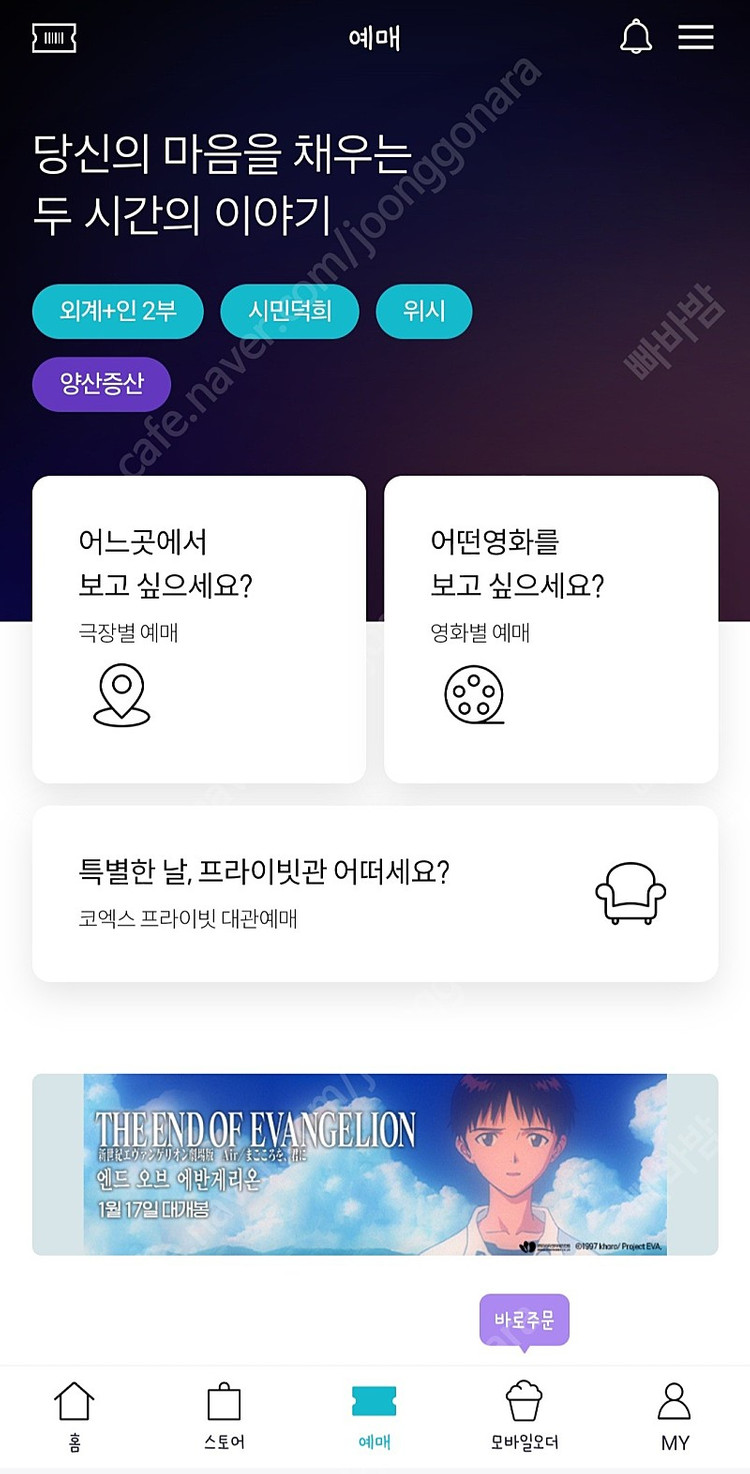This screenshot has width=750, height=1474.
Task: Tap the armchair icon for private hall booking
Action: point(628,893)
